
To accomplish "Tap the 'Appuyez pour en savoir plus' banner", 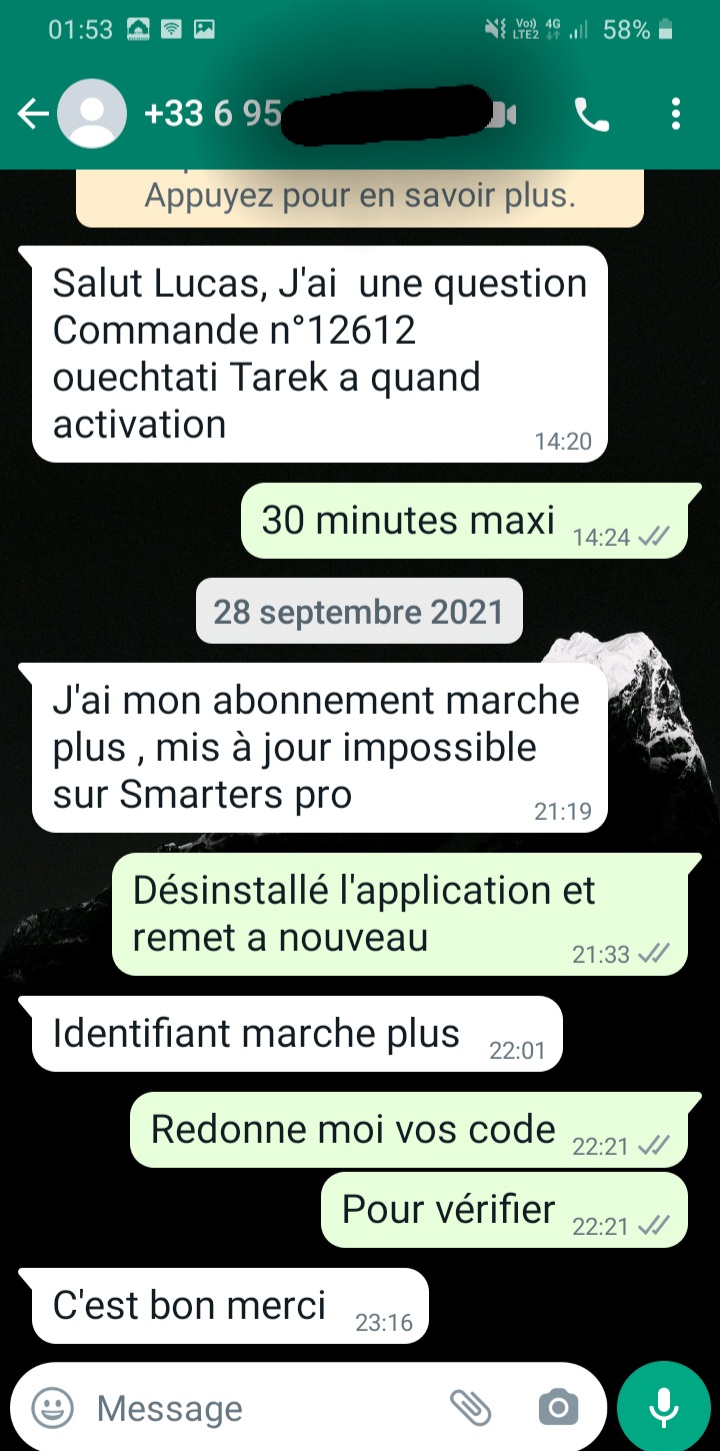I will (360, 196).
